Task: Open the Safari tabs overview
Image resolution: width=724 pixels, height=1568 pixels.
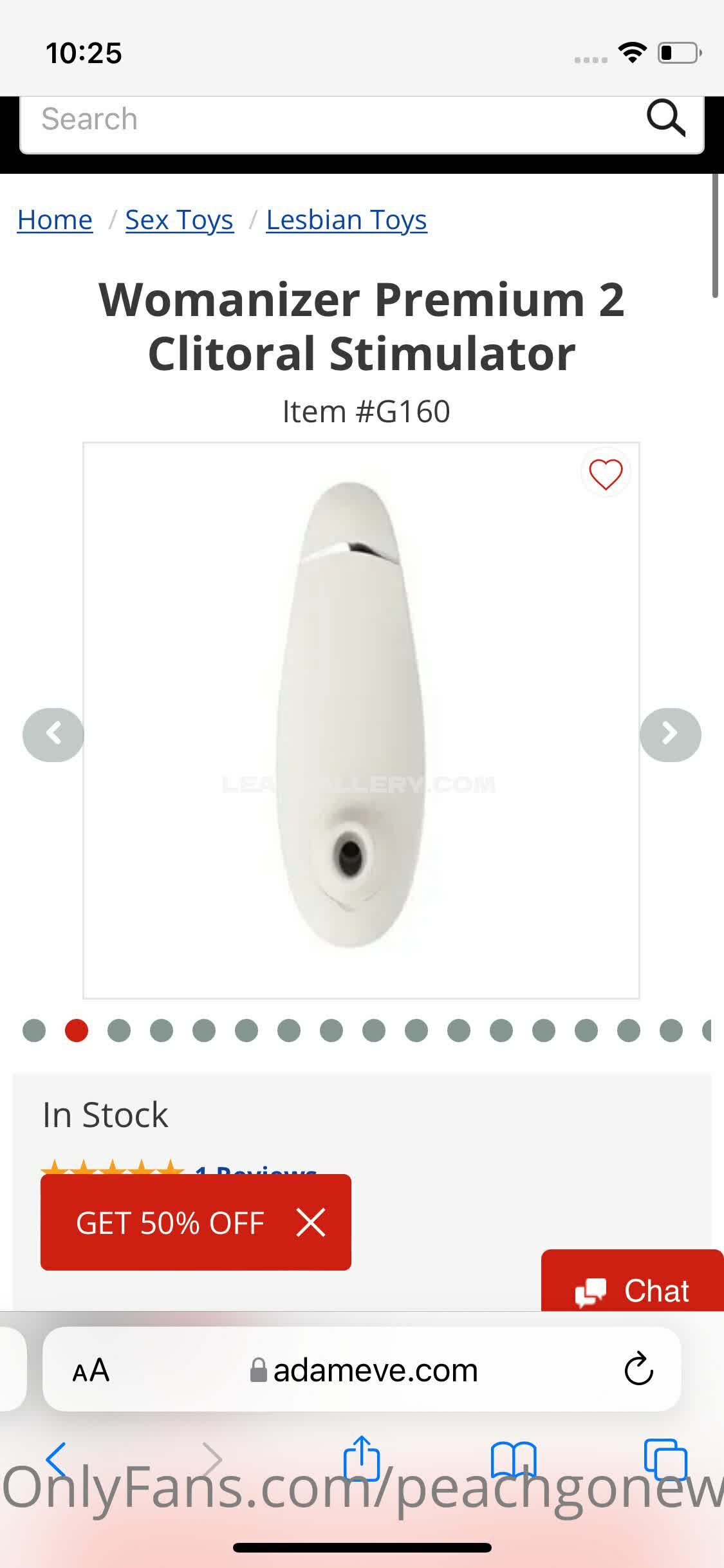Action: tap(665, 1460)
